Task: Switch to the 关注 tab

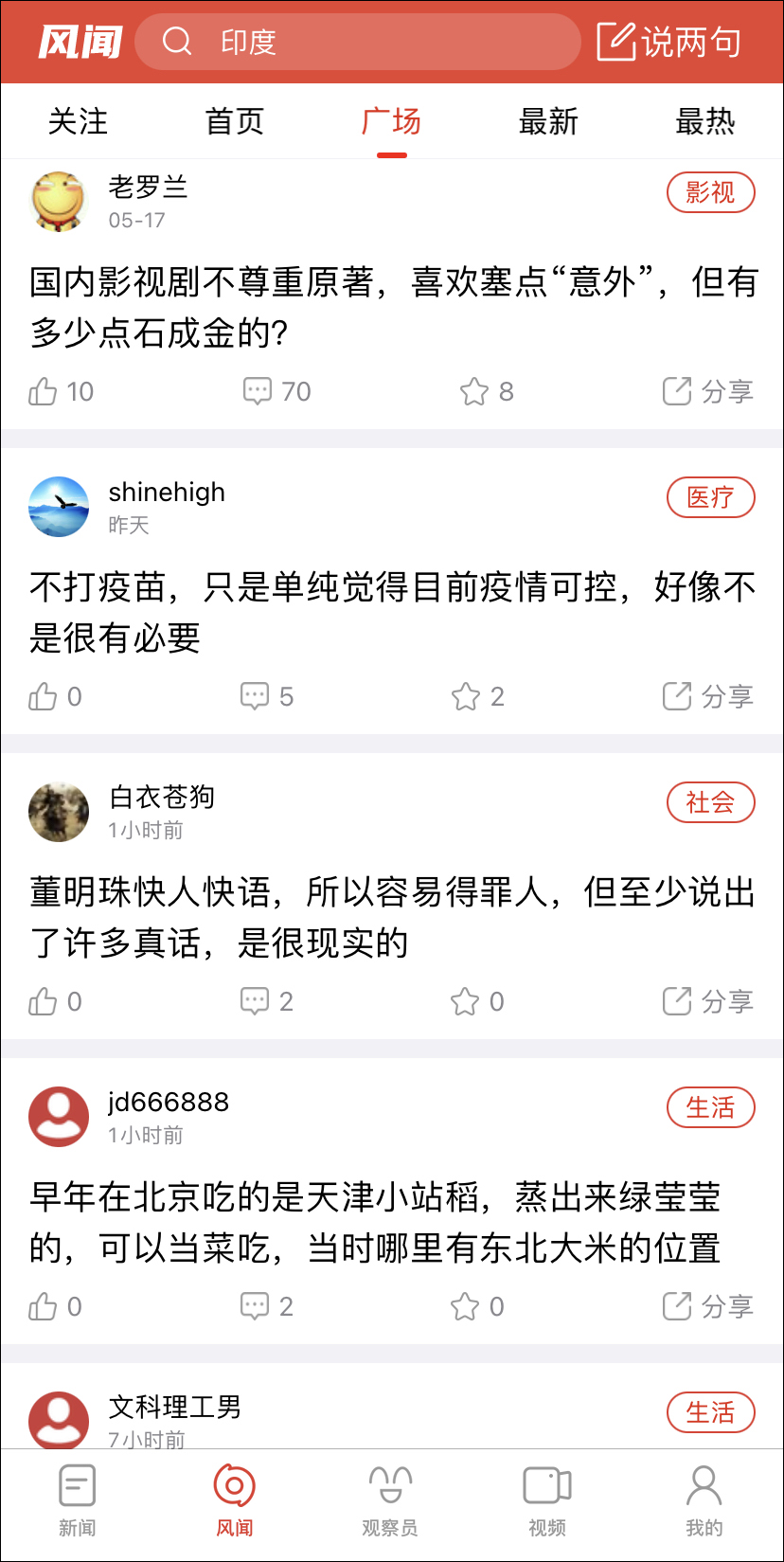Action: point(78,121)
